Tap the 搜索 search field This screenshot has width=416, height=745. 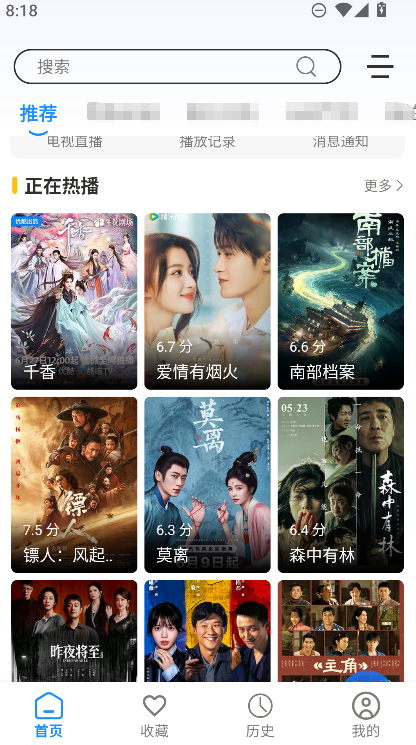[177, 67]
